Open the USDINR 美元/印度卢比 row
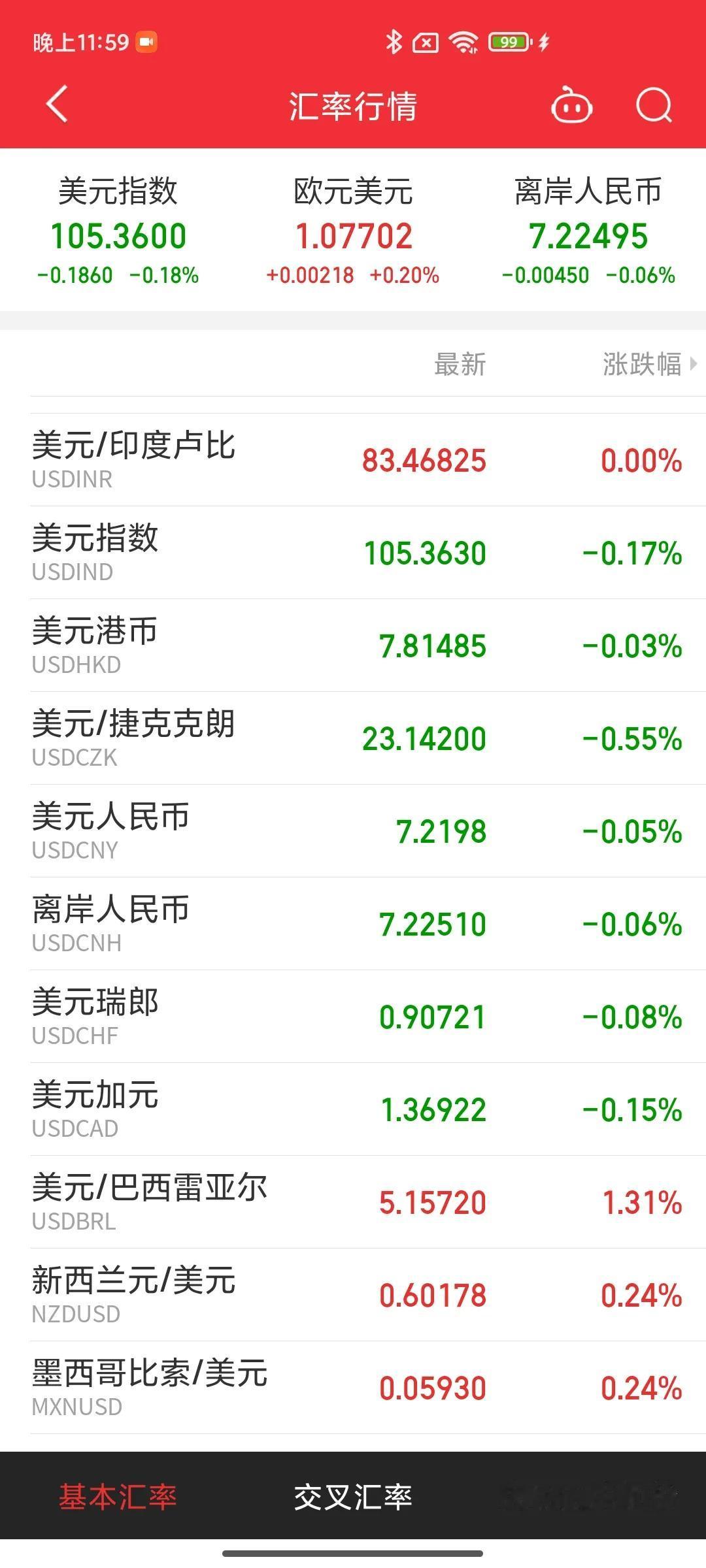706x1568 pixels. (x=353, y=461)
